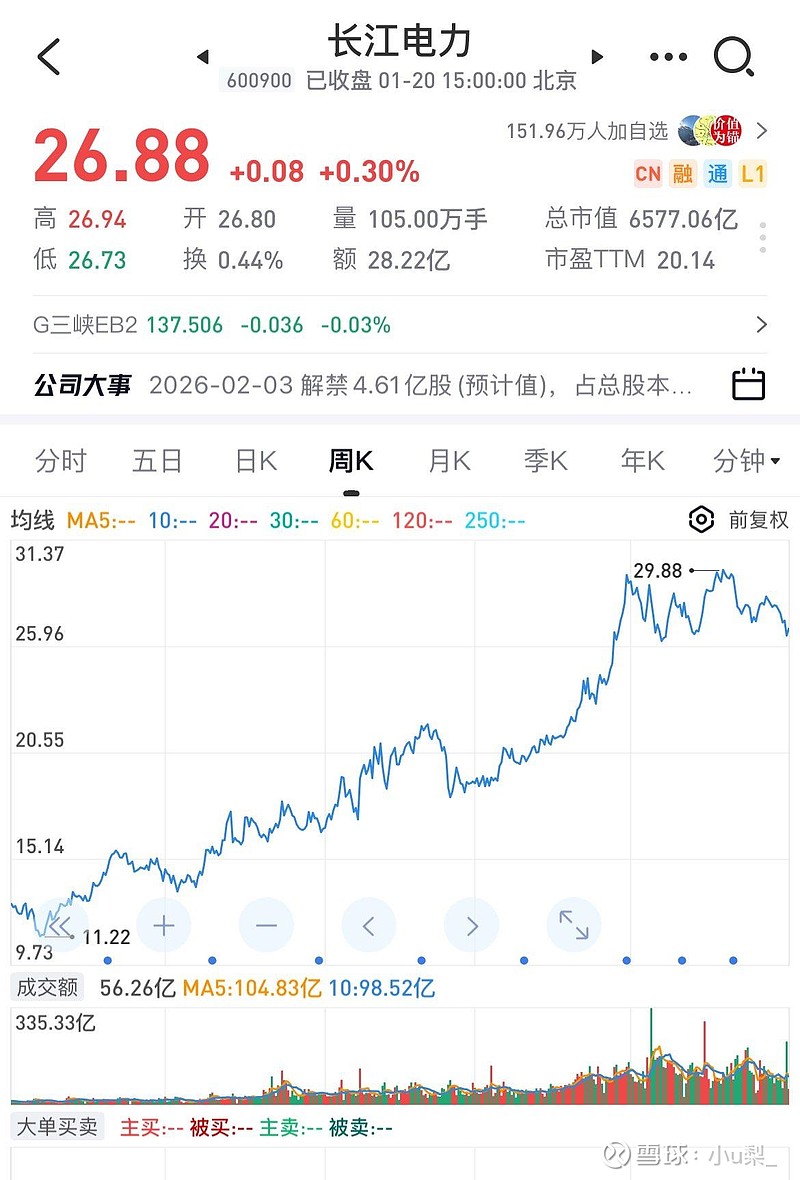Tap the rewind double-arrow icon on the chart

click(62, 924)
